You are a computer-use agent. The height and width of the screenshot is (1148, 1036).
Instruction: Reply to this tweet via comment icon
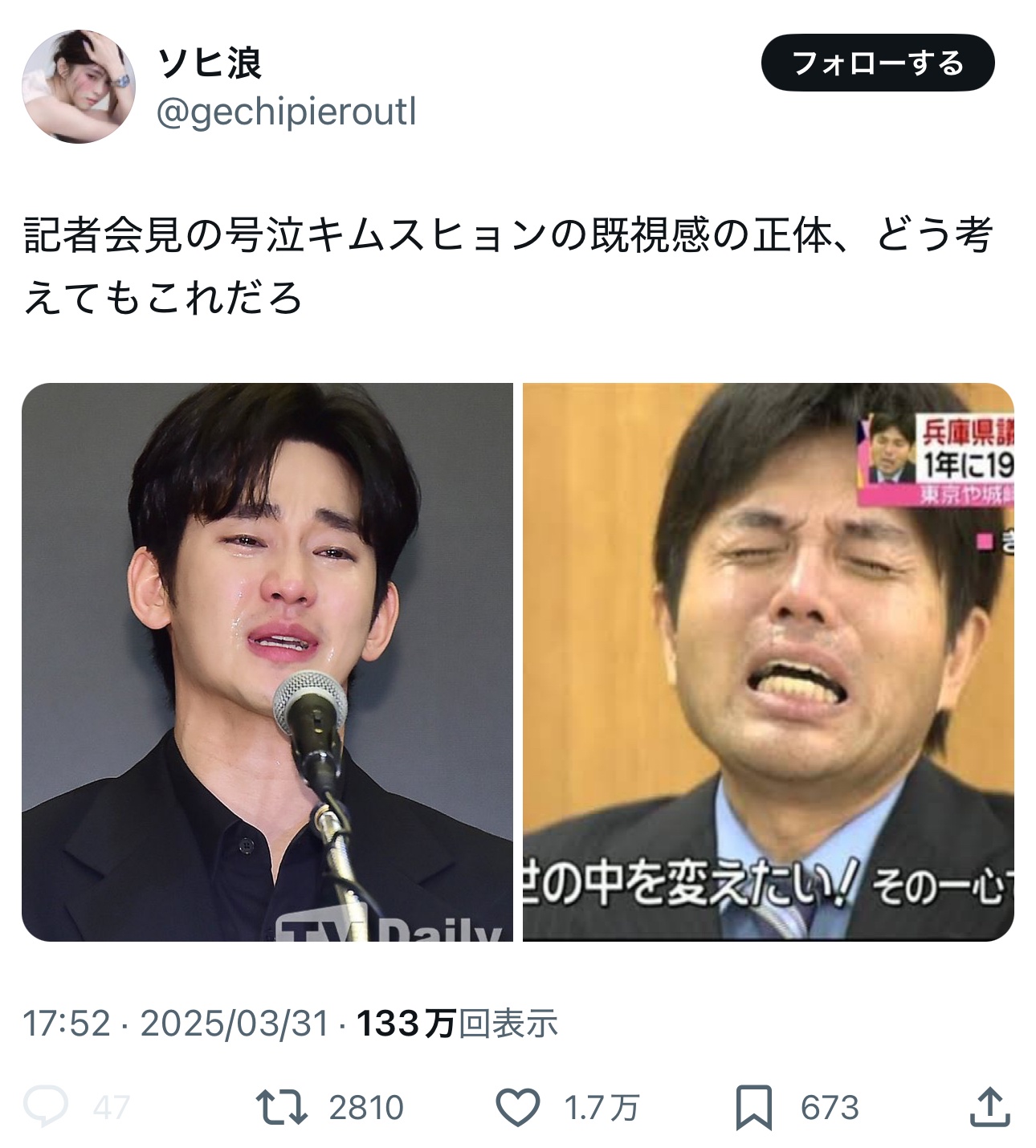tap(45, 1107)
